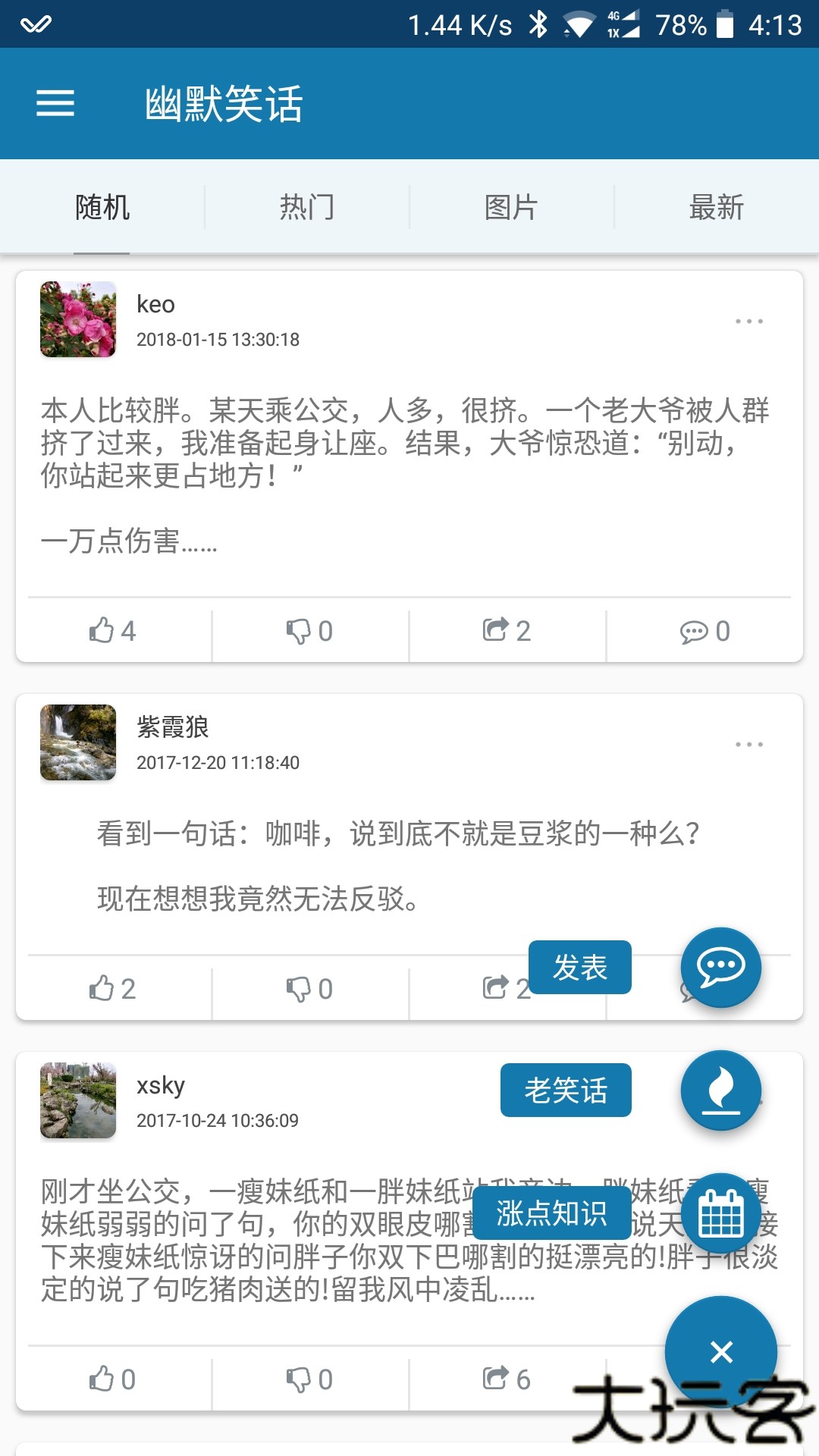This screenshot has width=819, height=1456.
Task: Open the comment bubble floating action icon
Action: pyautogui.click(x=720, y=968)
